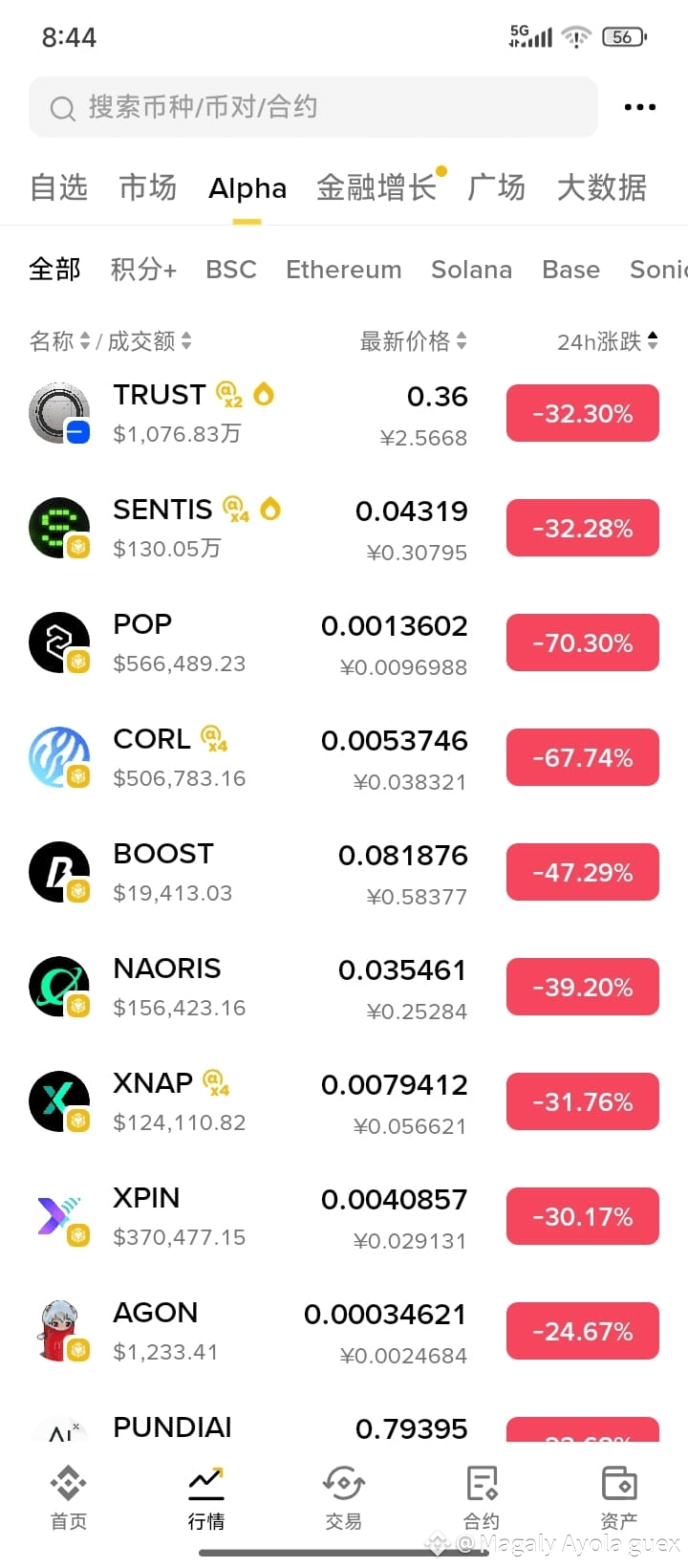Screen dimensions: 688x1568
Task: Tap the -47.29% change badge for BOOST
Action: point(583,872)
